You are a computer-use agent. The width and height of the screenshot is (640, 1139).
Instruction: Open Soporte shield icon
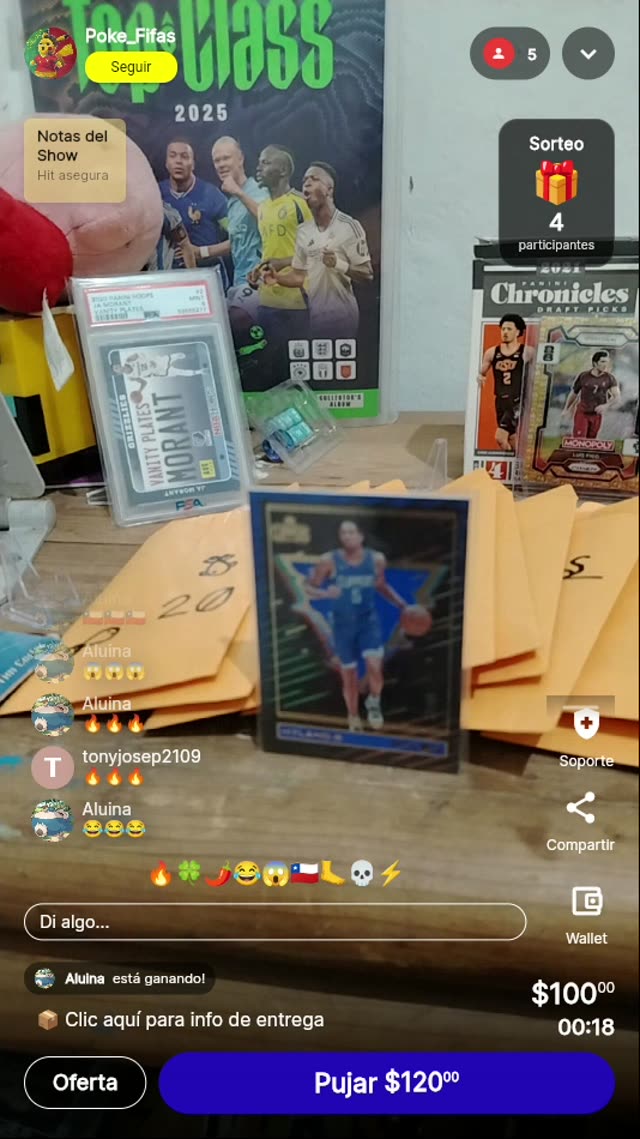pos(586,723)
